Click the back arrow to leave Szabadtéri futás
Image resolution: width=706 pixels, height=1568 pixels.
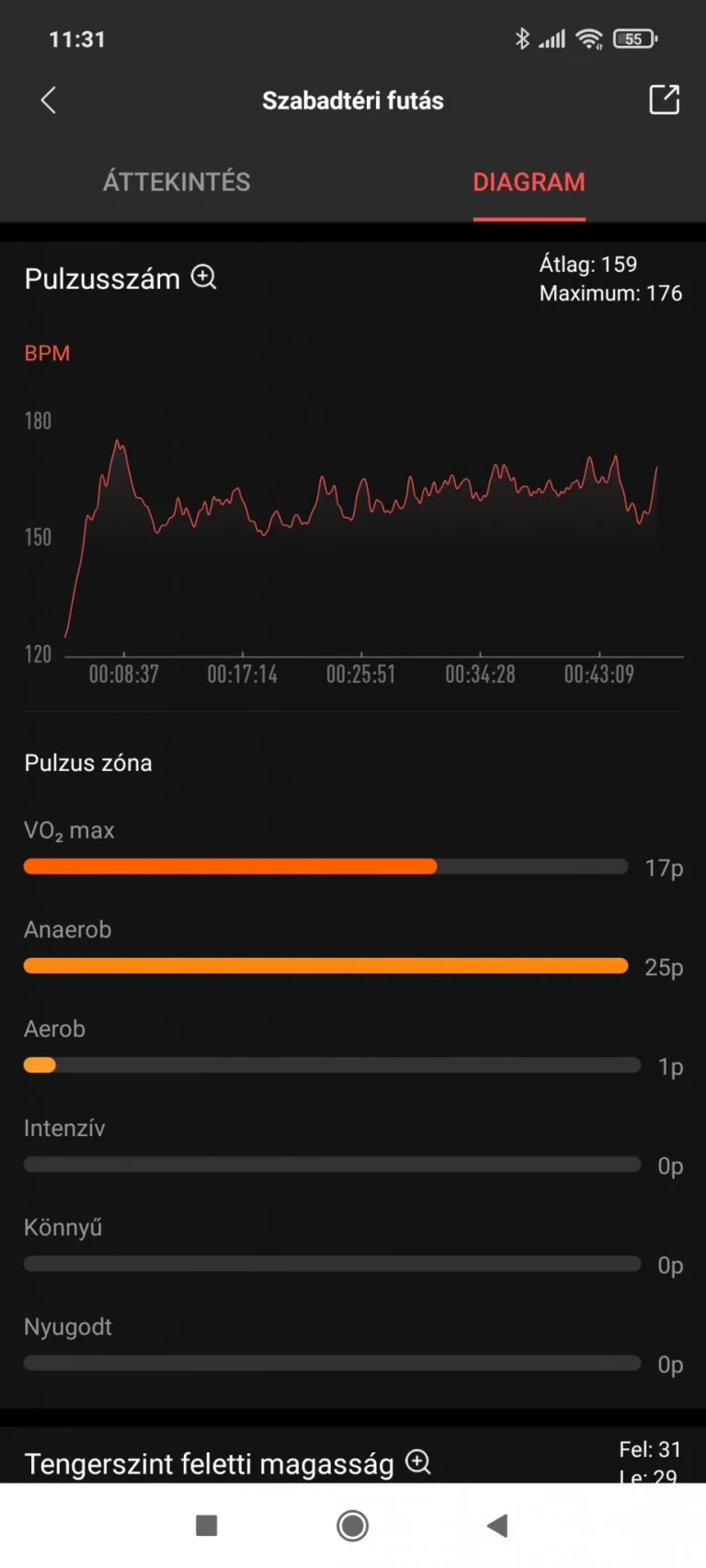tap(48, 100)
